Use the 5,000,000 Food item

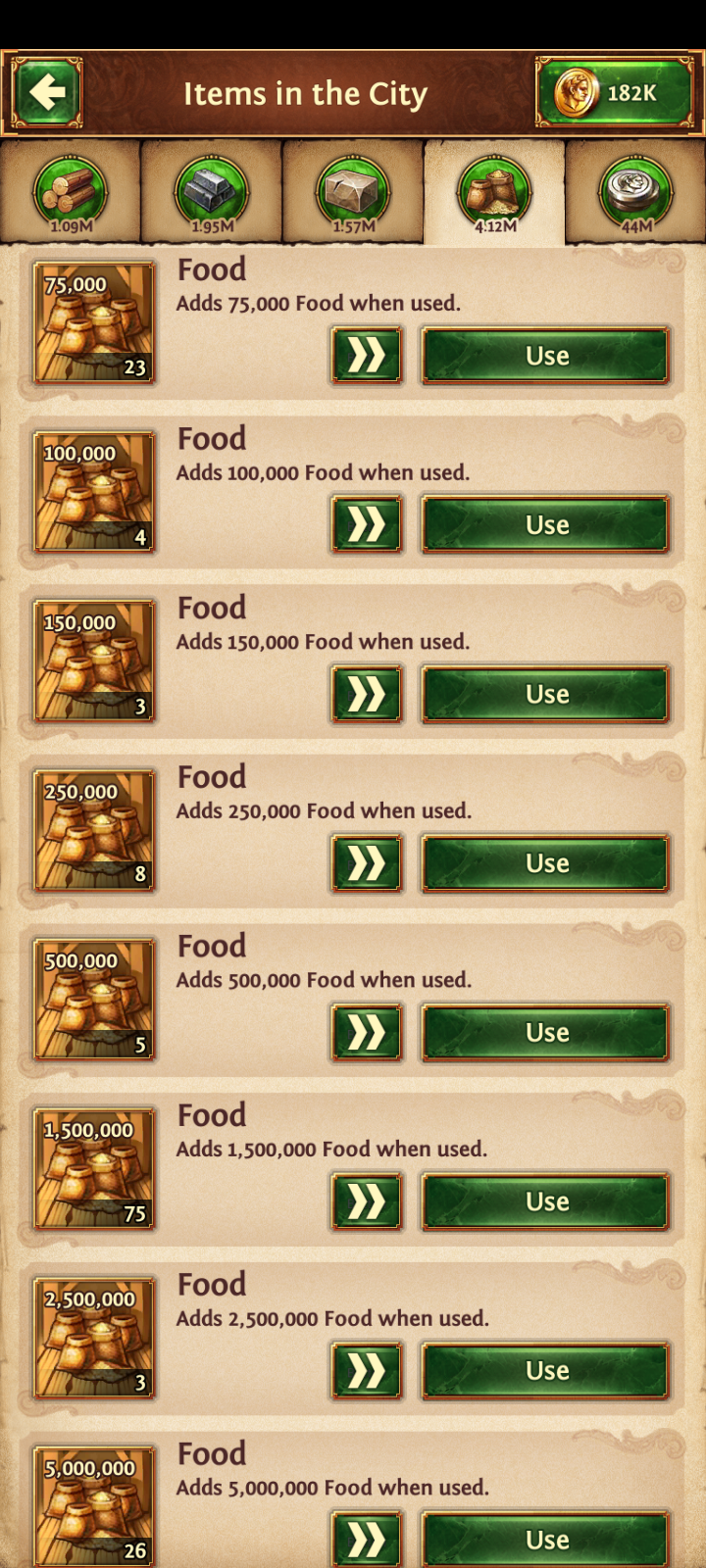click(545, 1540)
